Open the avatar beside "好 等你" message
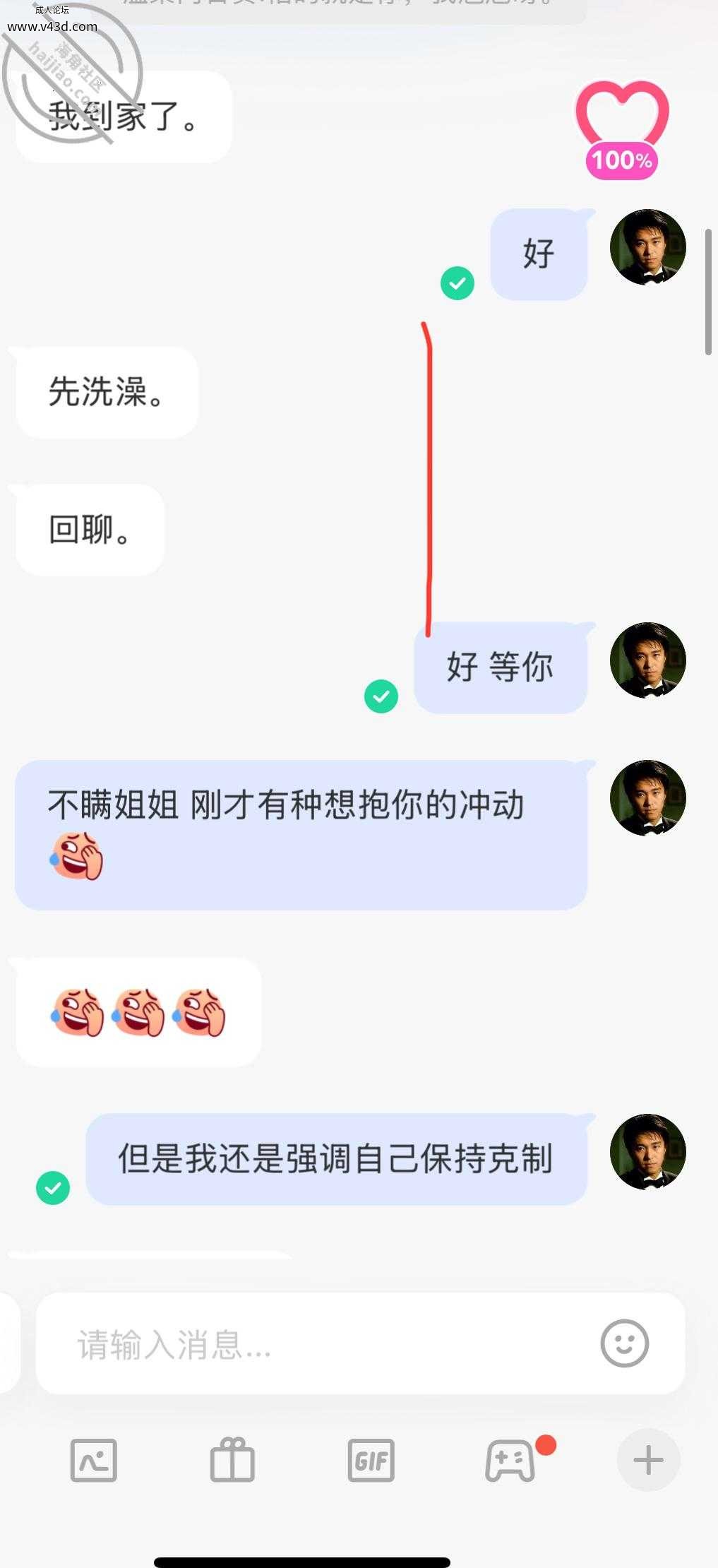The image size is (718, 1568). pyautogui.click(x=648, y=660)
